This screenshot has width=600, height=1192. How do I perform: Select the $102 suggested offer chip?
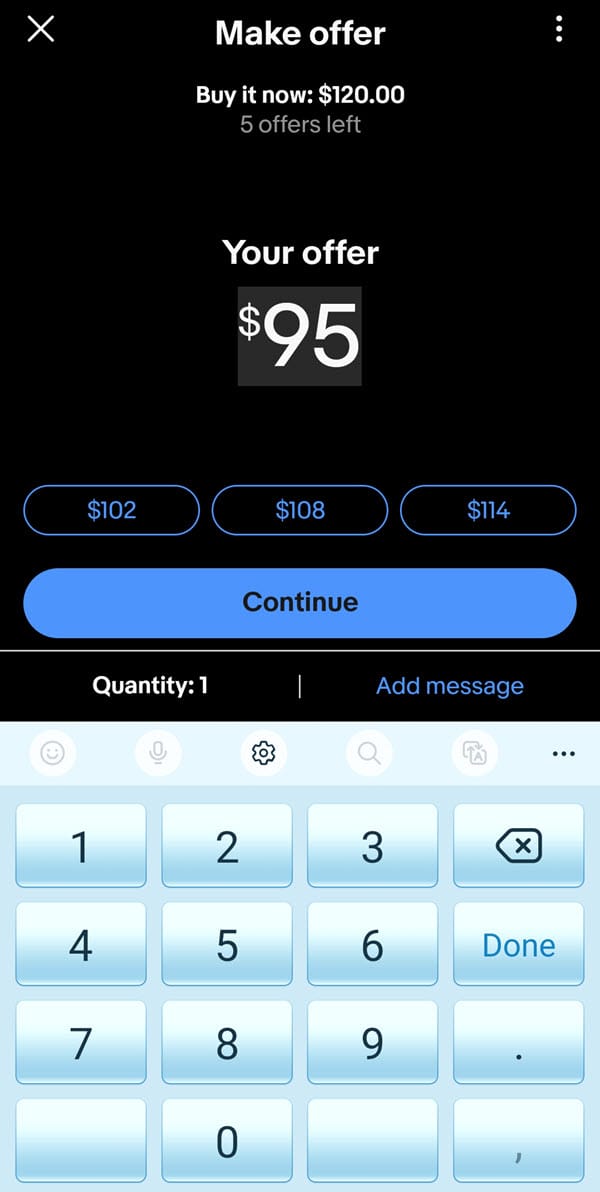tap(111, 510)
